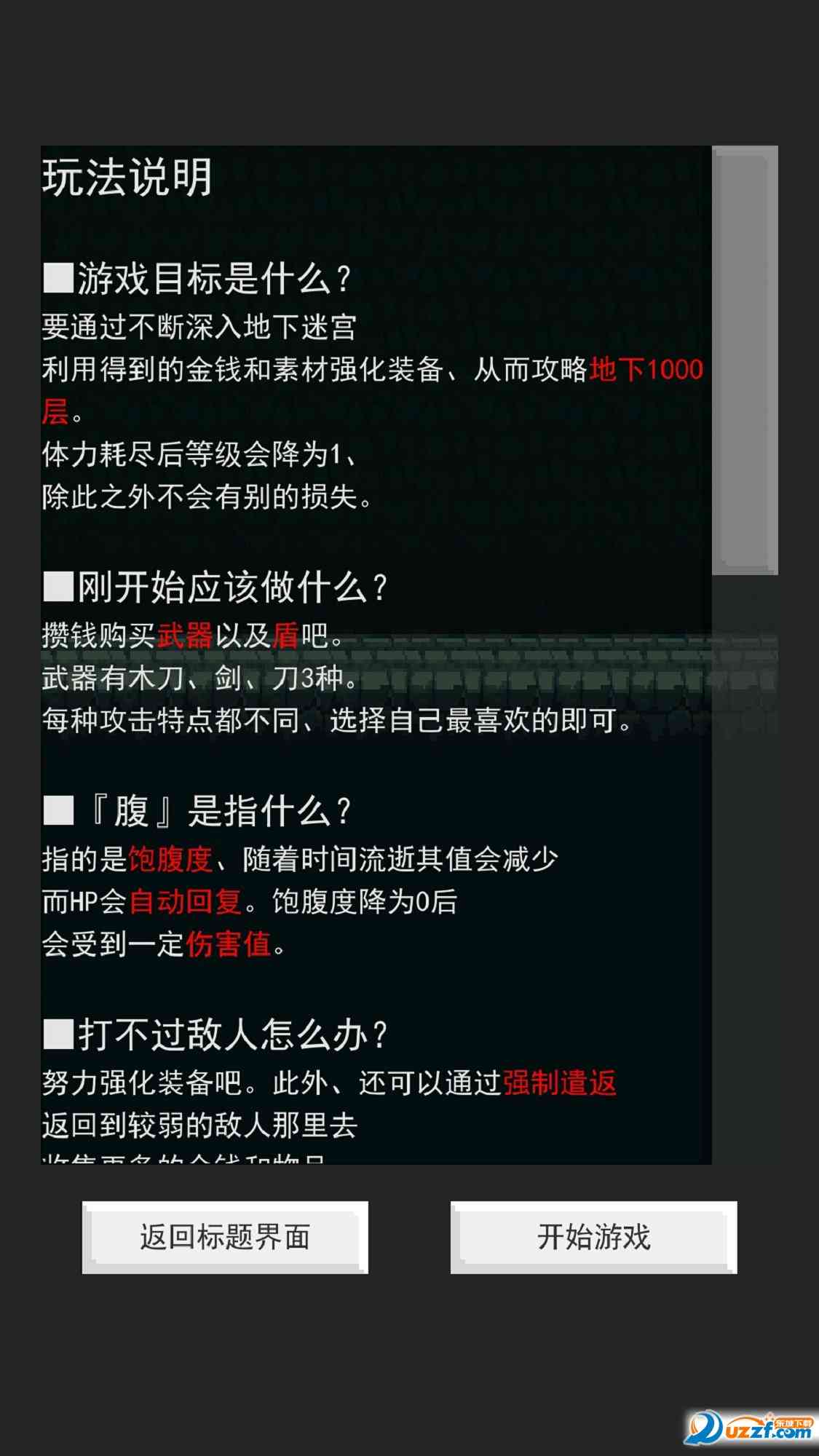
Task: Tap the scrollbar beside the instructions
Action: pos(744,360)
